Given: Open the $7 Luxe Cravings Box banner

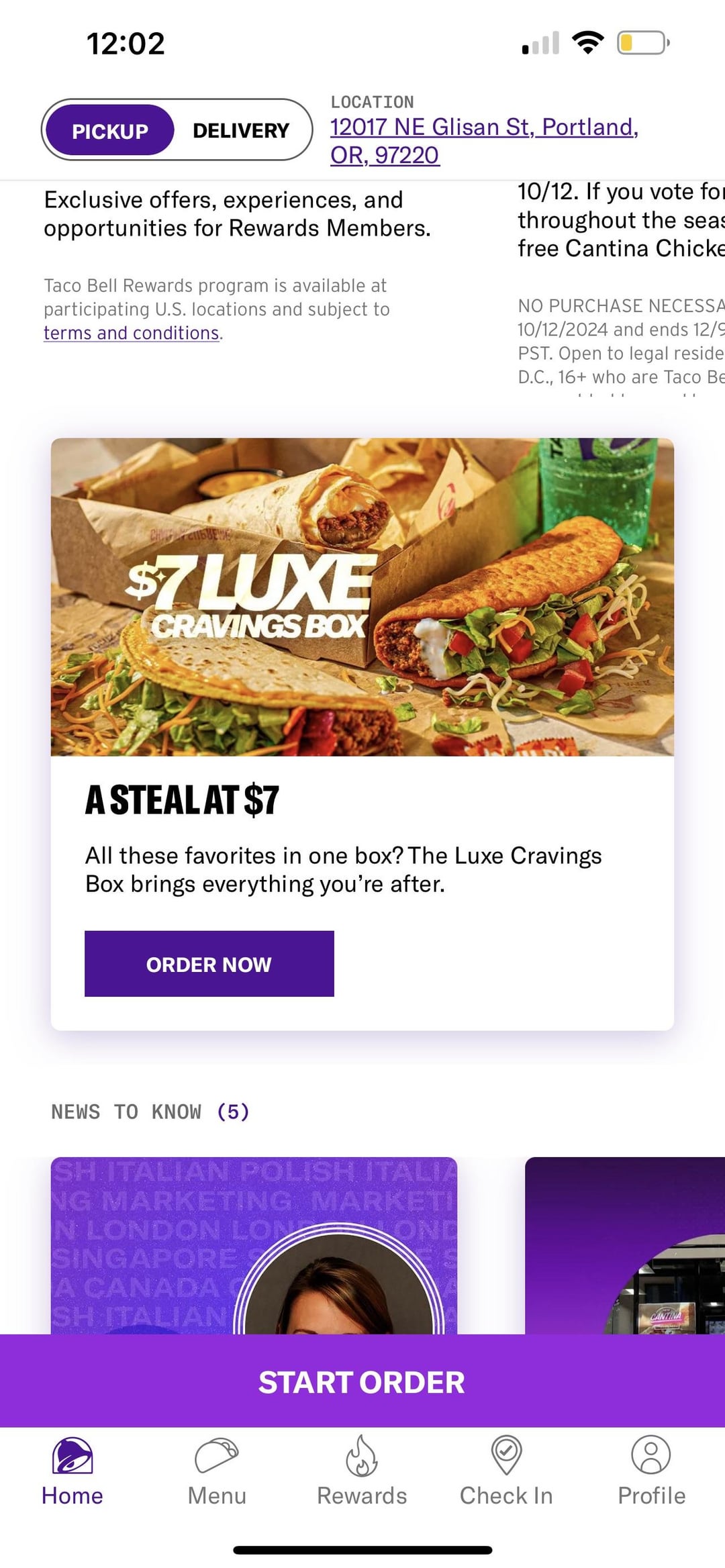Looking at the screenshot, I should (x=362, y=597).
